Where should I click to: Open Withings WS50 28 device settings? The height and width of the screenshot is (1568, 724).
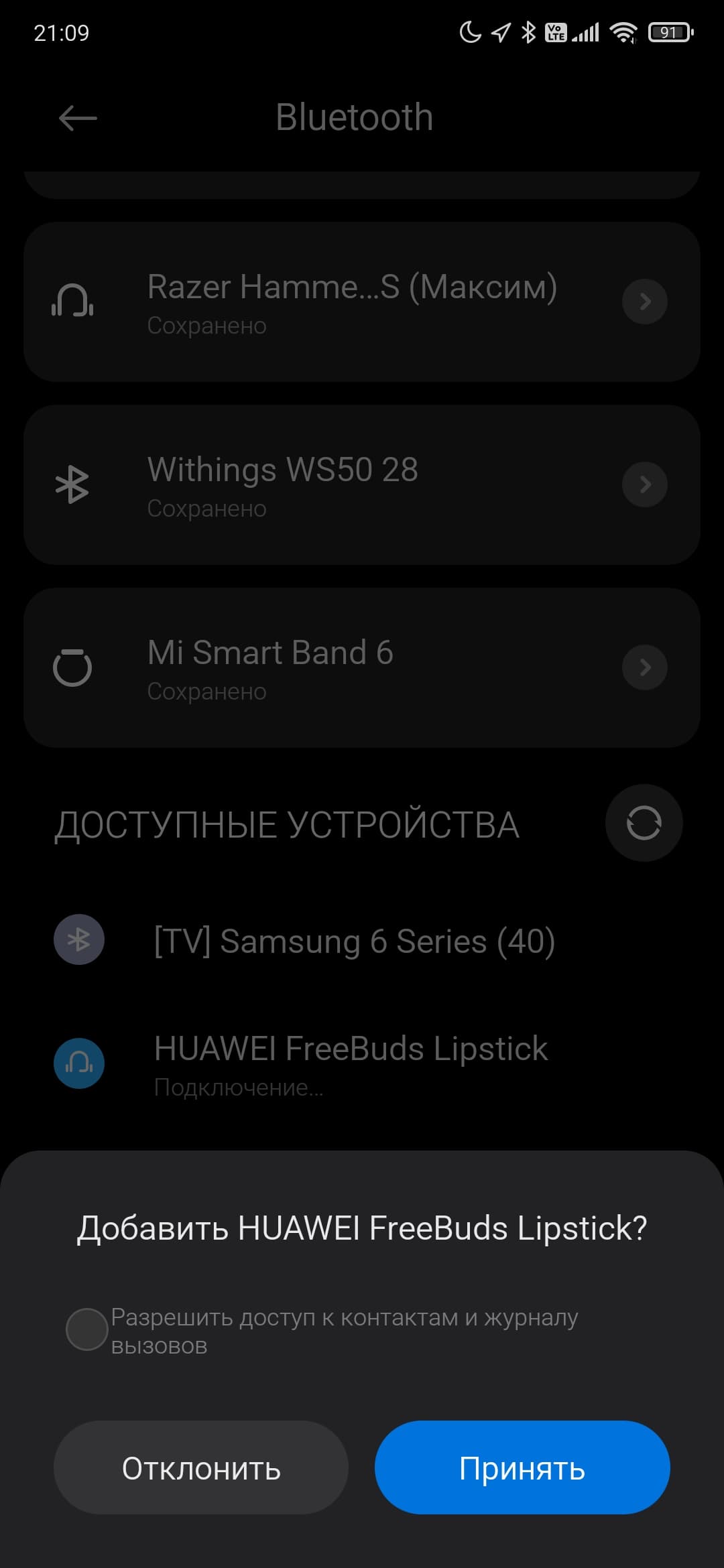click(644, 484)
